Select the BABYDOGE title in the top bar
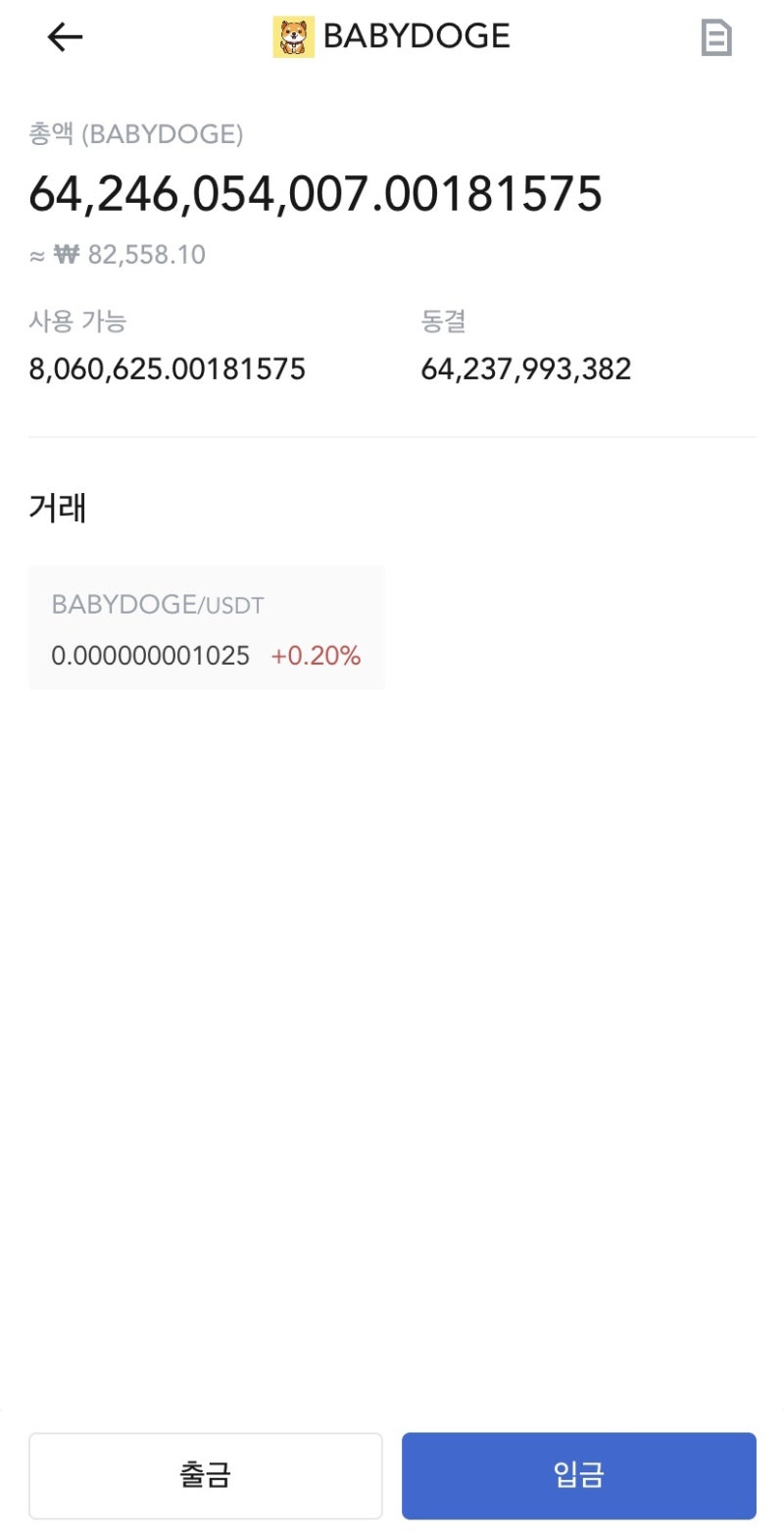 tap(416, 35)
